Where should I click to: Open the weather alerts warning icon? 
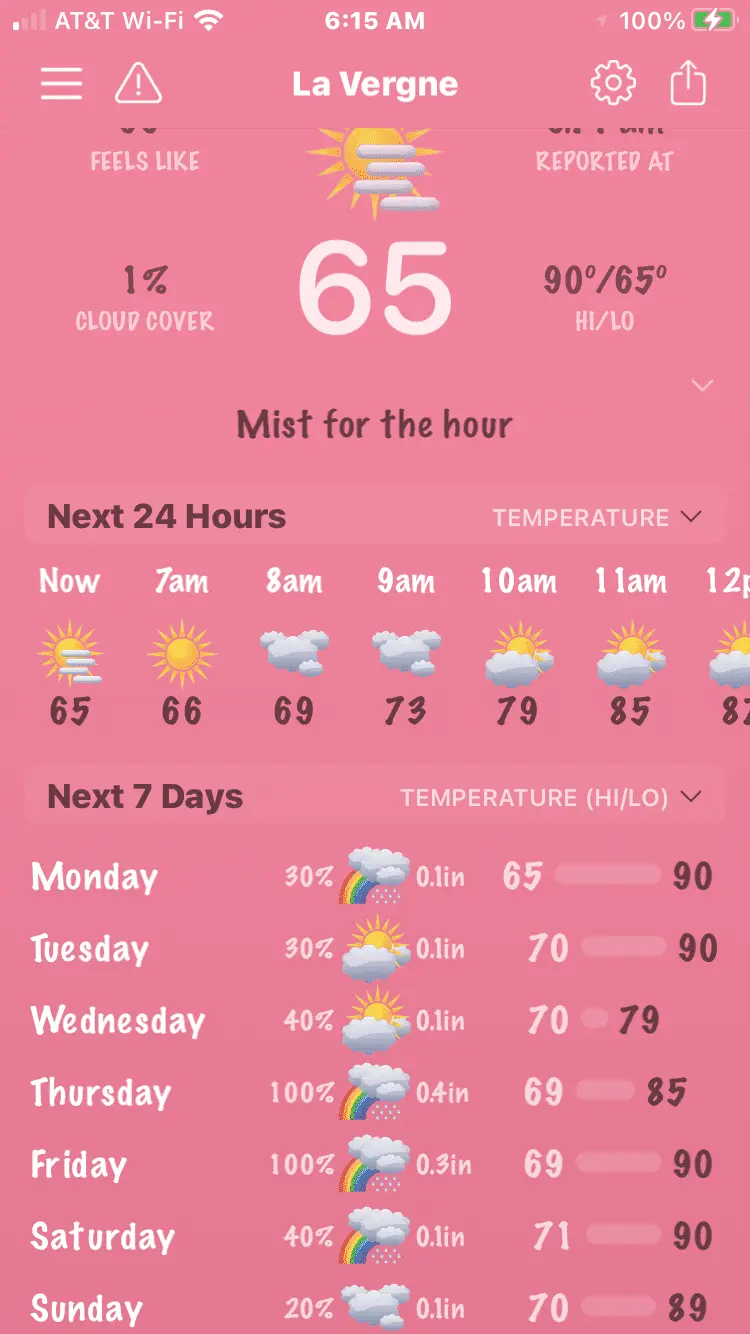click(139, 84)
